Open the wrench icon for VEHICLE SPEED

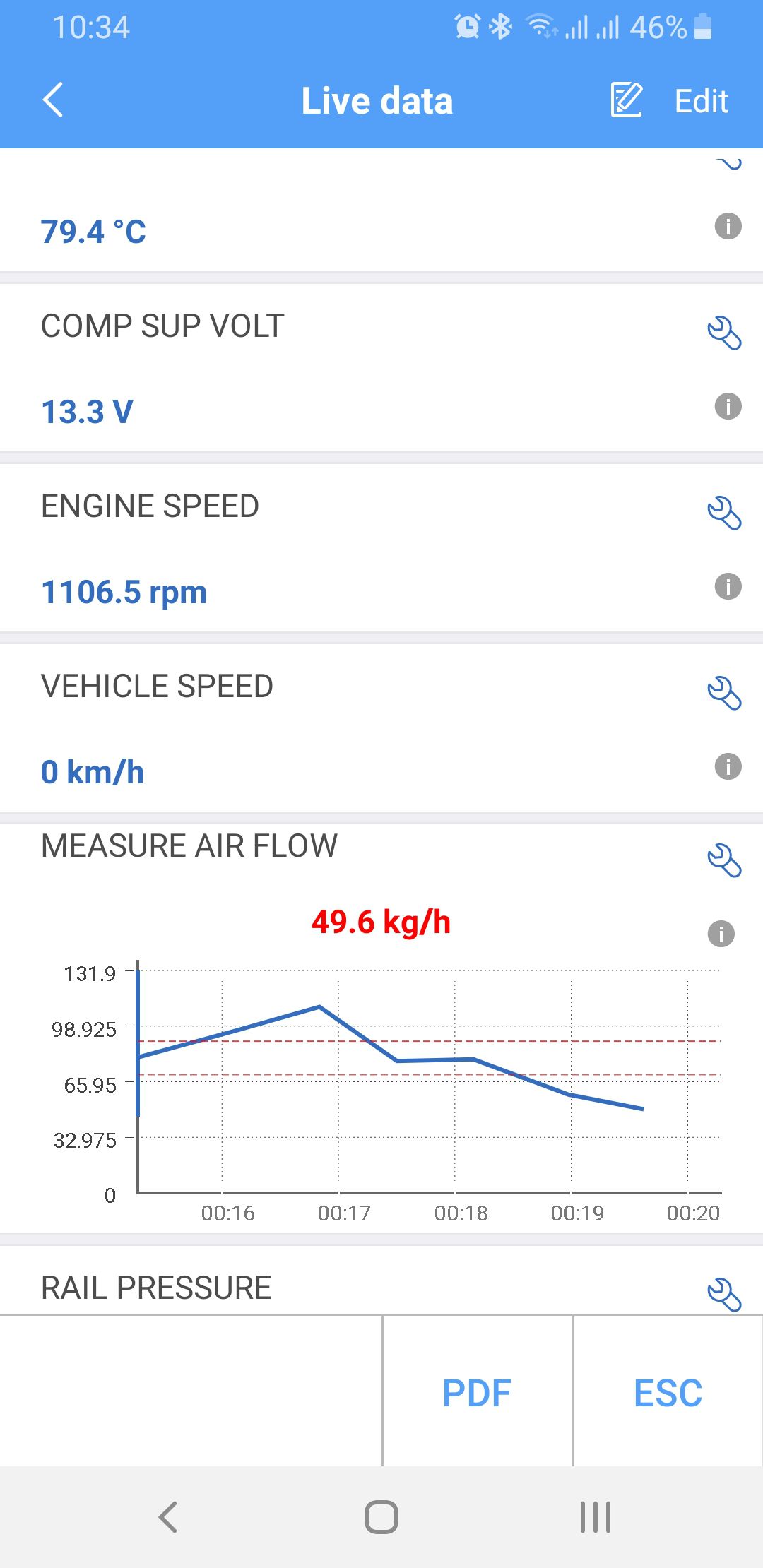click(724, 693)
